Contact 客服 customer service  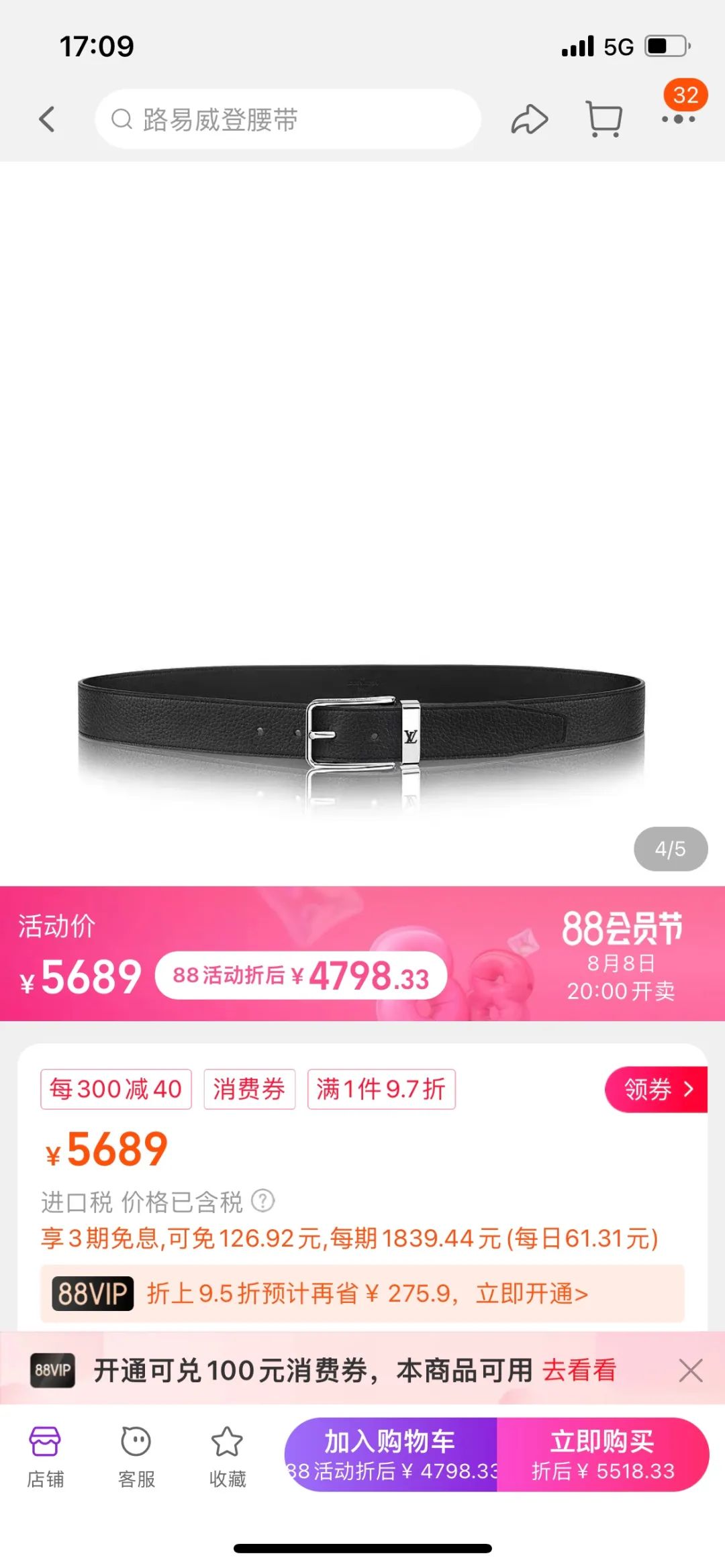136,1457
